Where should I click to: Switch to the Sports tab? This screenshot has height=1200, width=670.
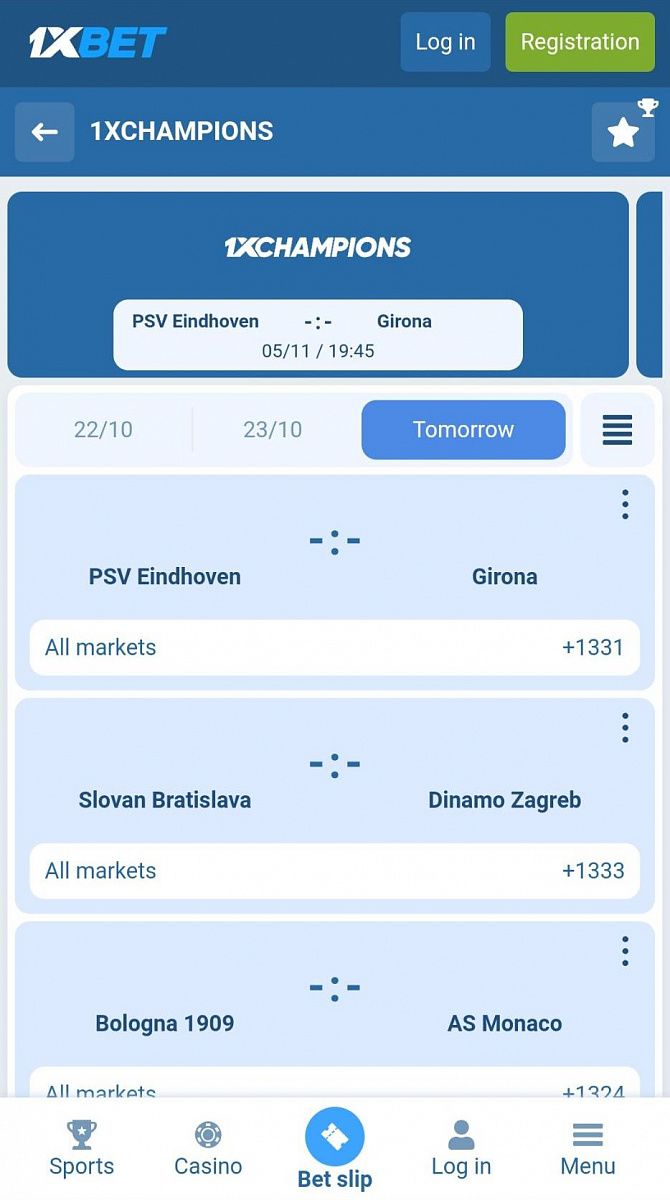coord(82,1148)
